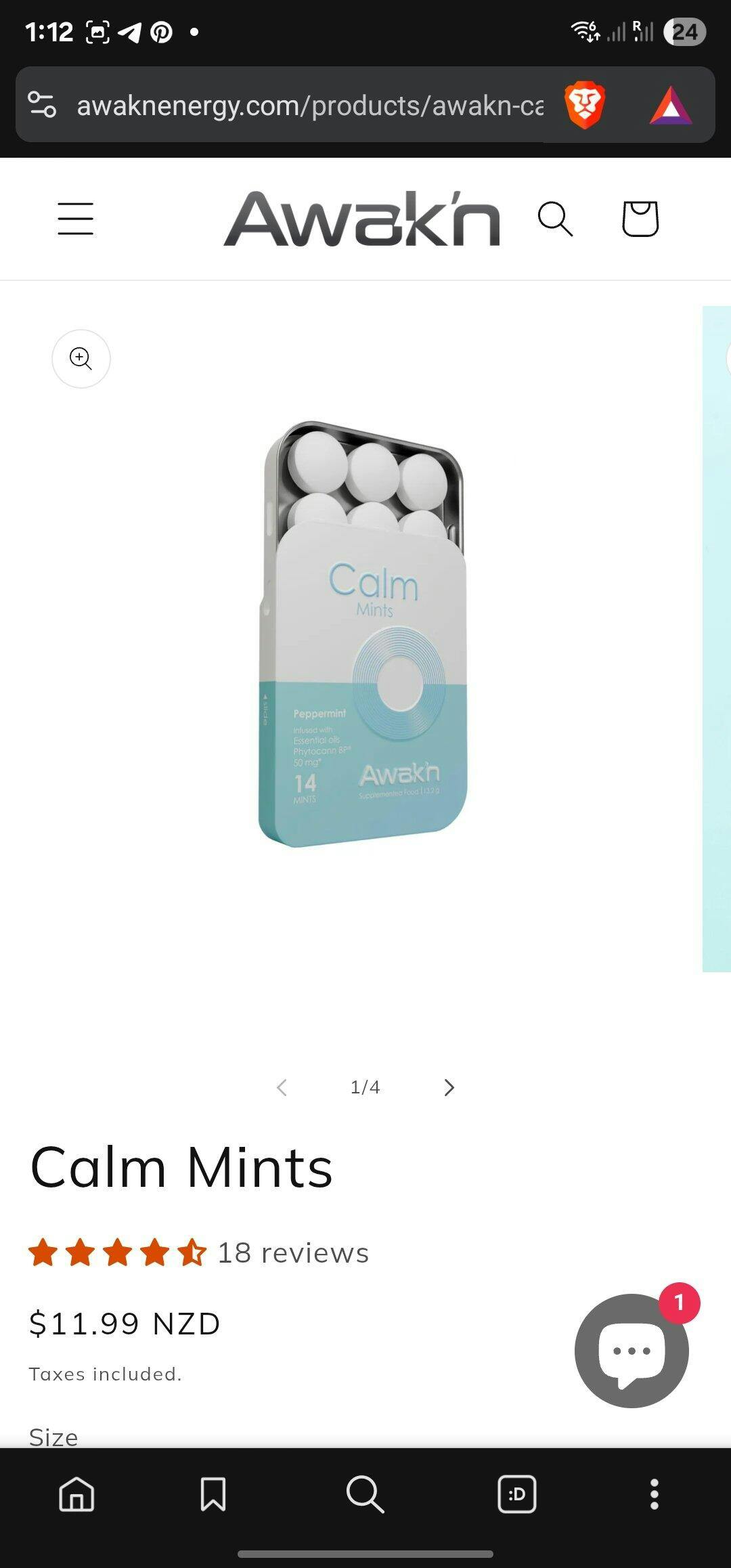Open site settings icon in address bar

(42, 105)
